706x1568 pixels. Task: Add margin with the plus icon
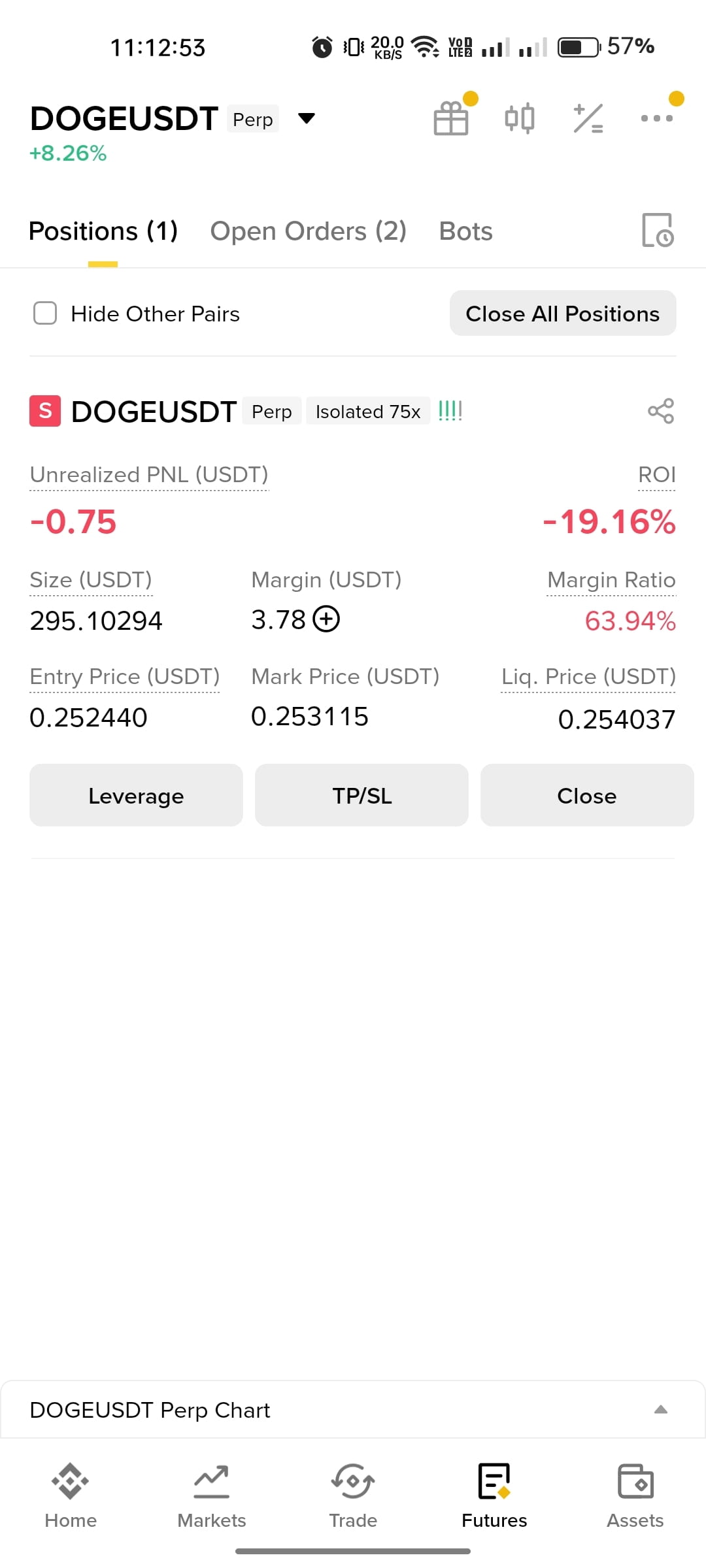click(x=326, y=619)
